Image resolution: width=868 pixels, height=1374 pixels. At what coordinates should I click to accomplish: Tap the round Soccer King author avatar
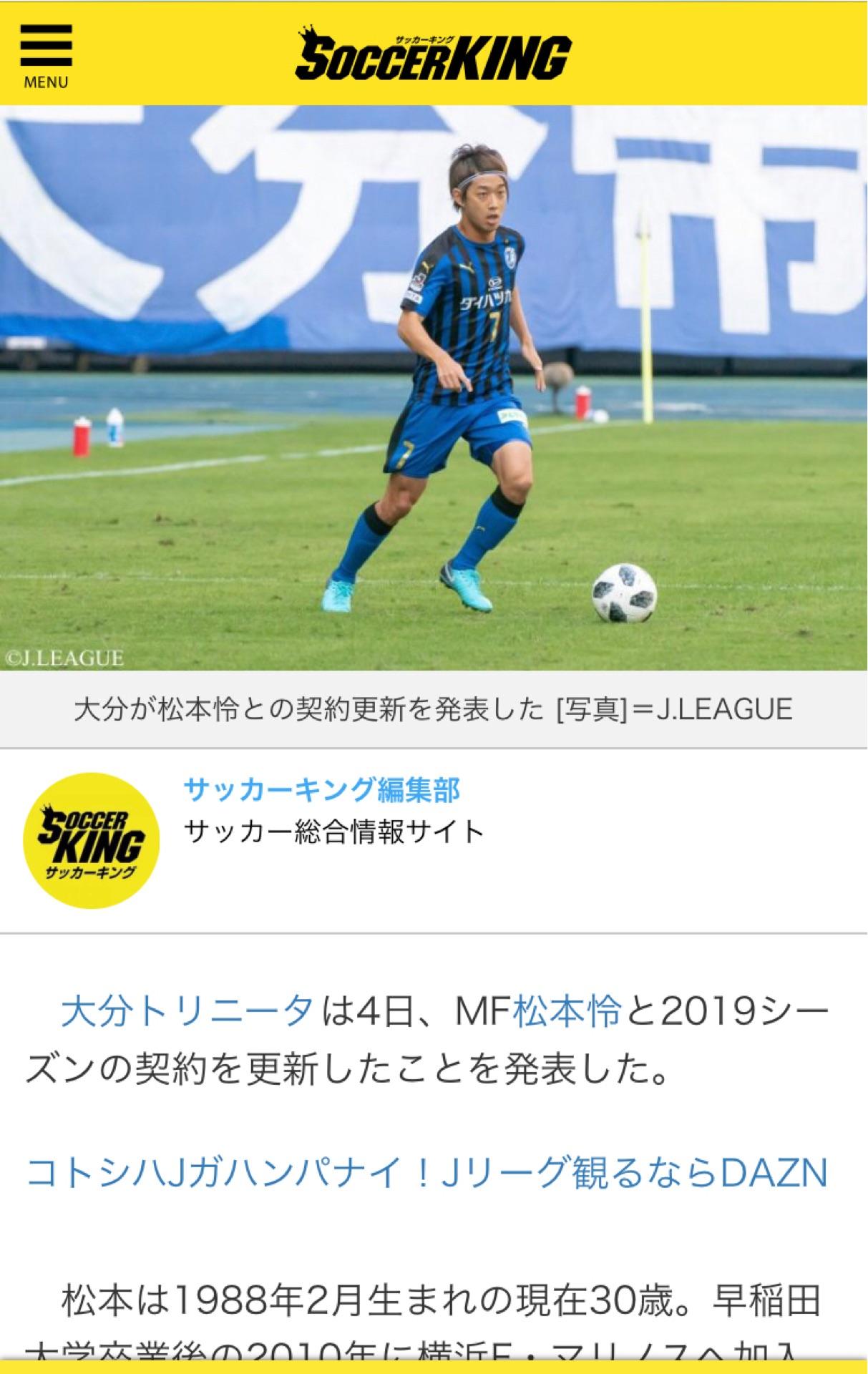click(x=92, y=840)
